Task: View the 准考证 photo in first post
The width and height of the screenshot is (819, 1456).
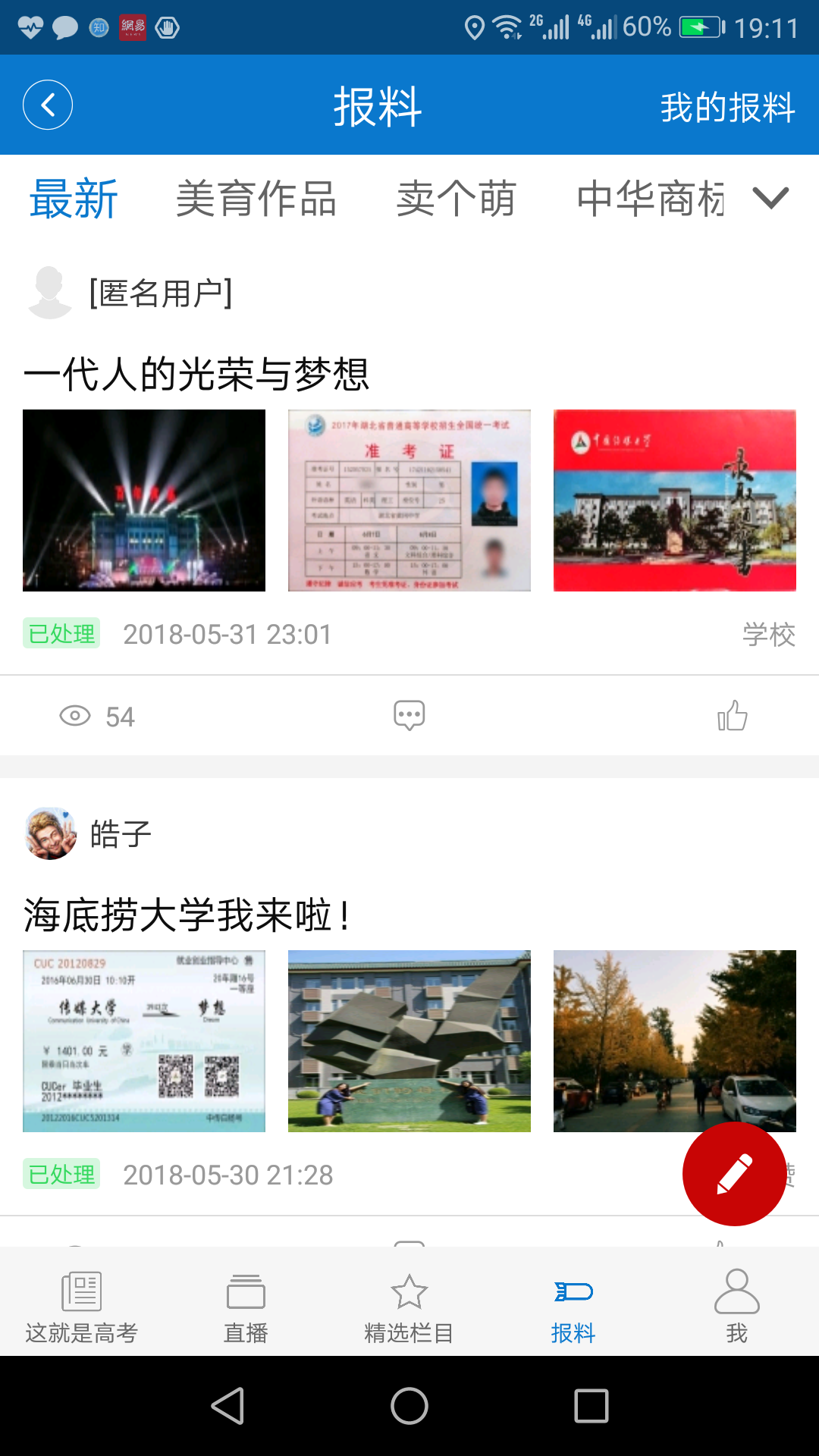Action: tap(409, 500)
